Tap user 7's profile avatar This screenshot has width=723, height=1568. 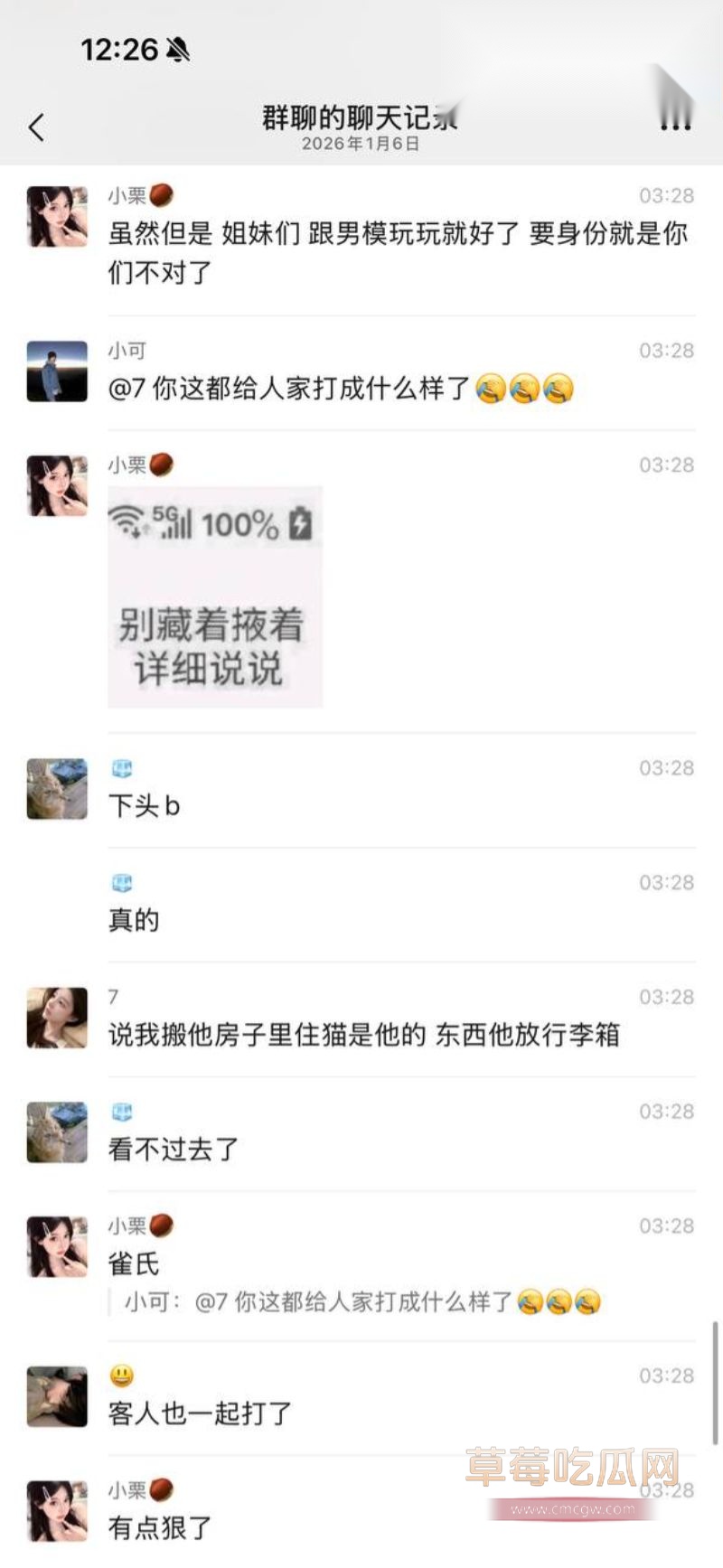tap(55, 1016)
